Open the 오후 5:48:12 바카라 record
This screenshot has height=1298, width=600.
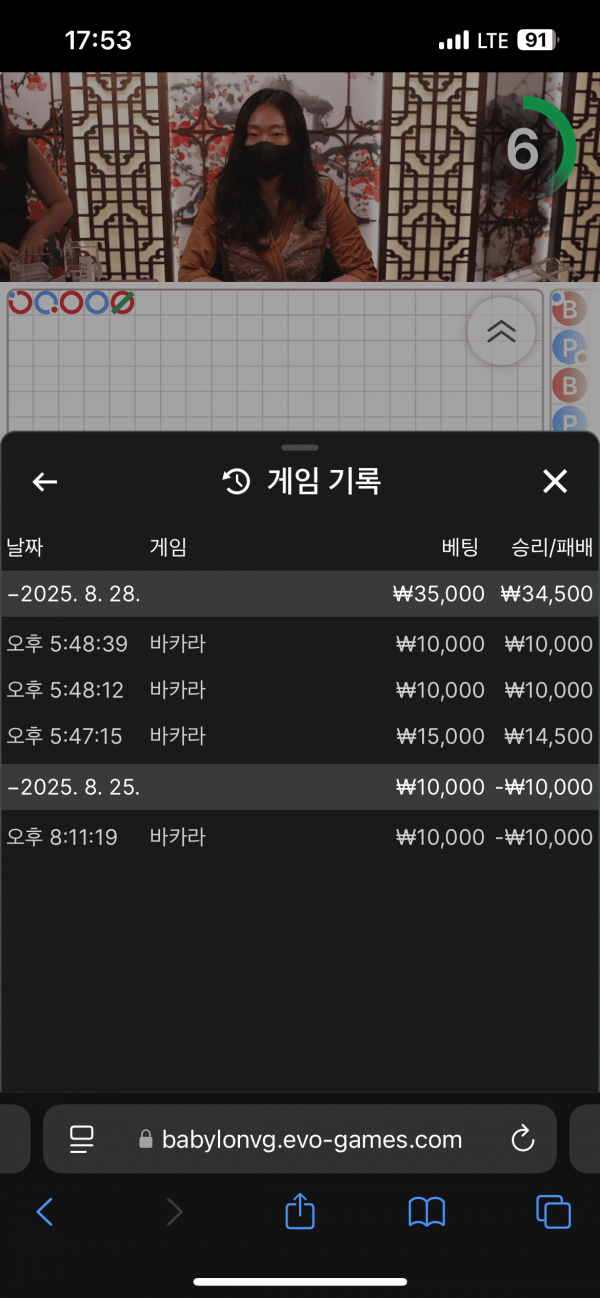coord(300,690)
